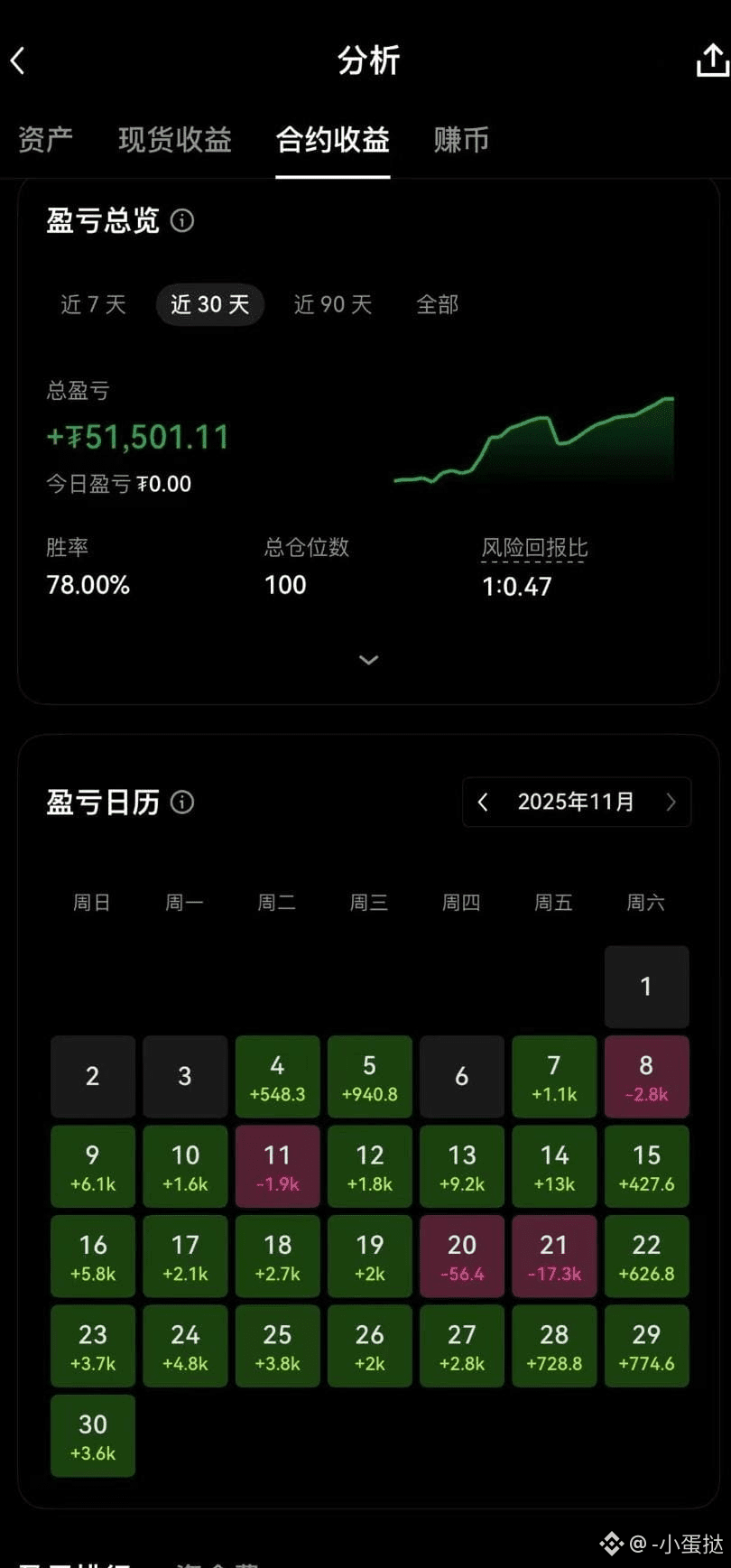Select day 13 in the calendar

(462, 1166)
